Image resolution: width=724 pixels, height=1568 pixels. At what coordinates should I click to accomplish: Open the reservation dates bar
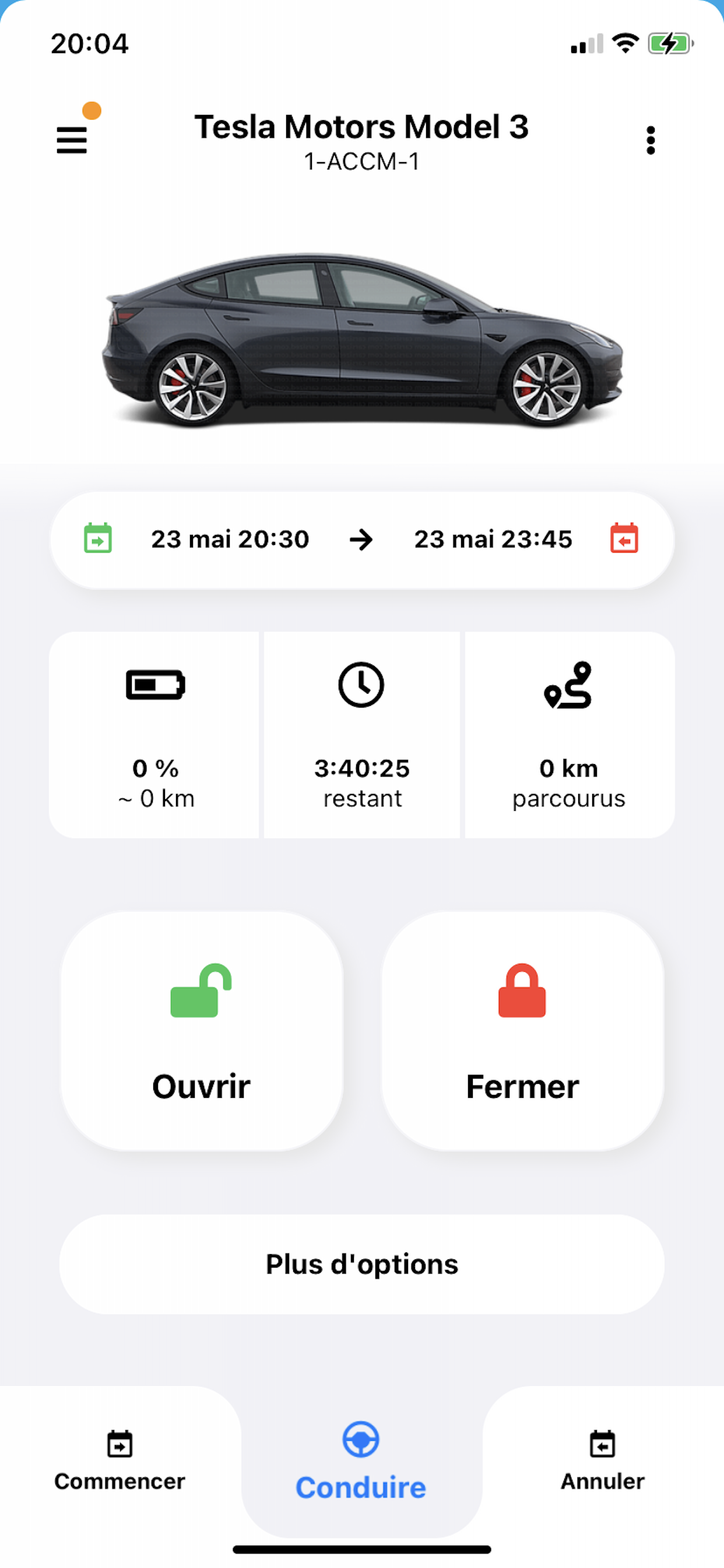361,540
